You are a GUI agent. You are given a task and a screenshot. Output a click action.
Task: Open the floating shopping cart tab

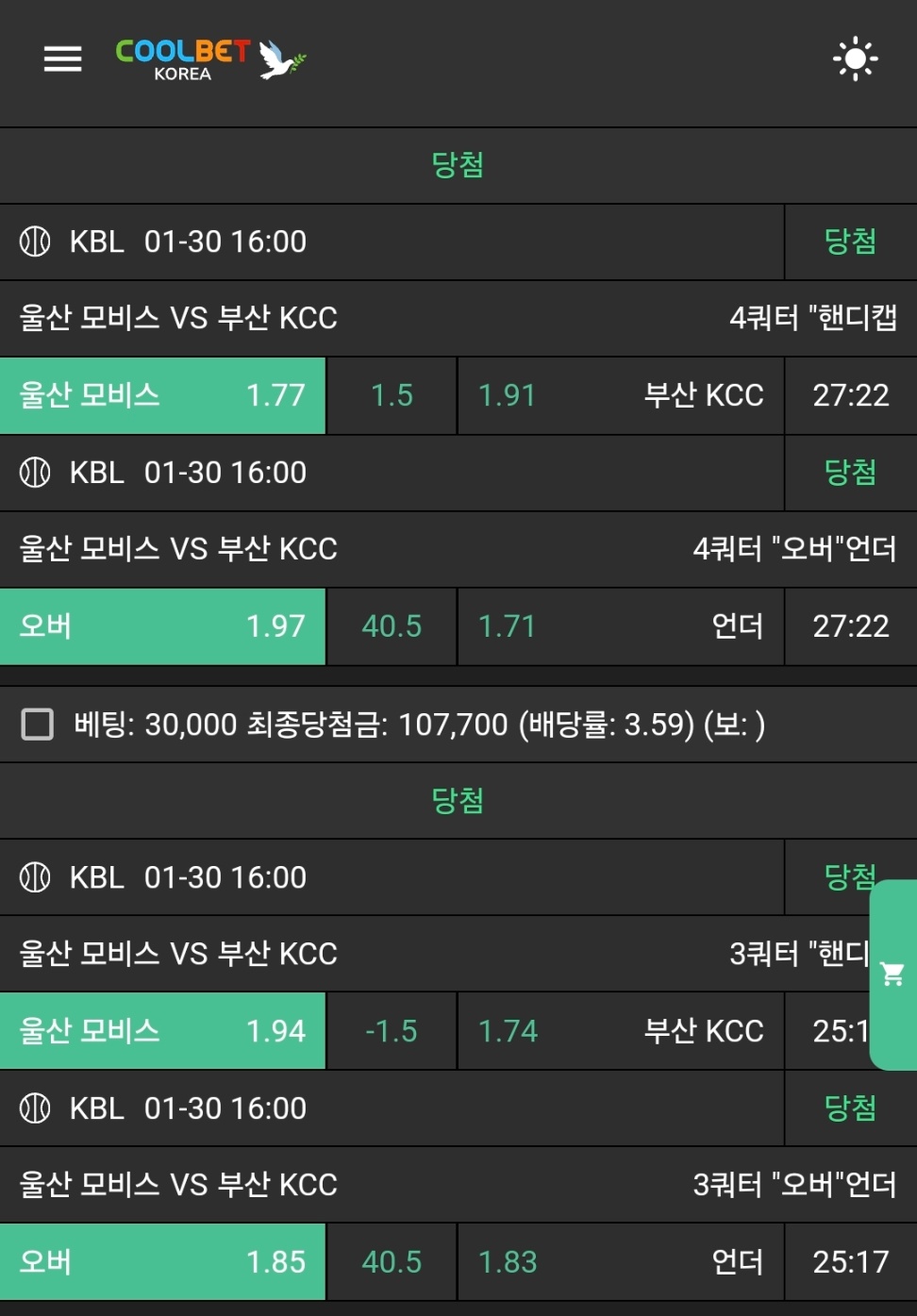point(892,975)
